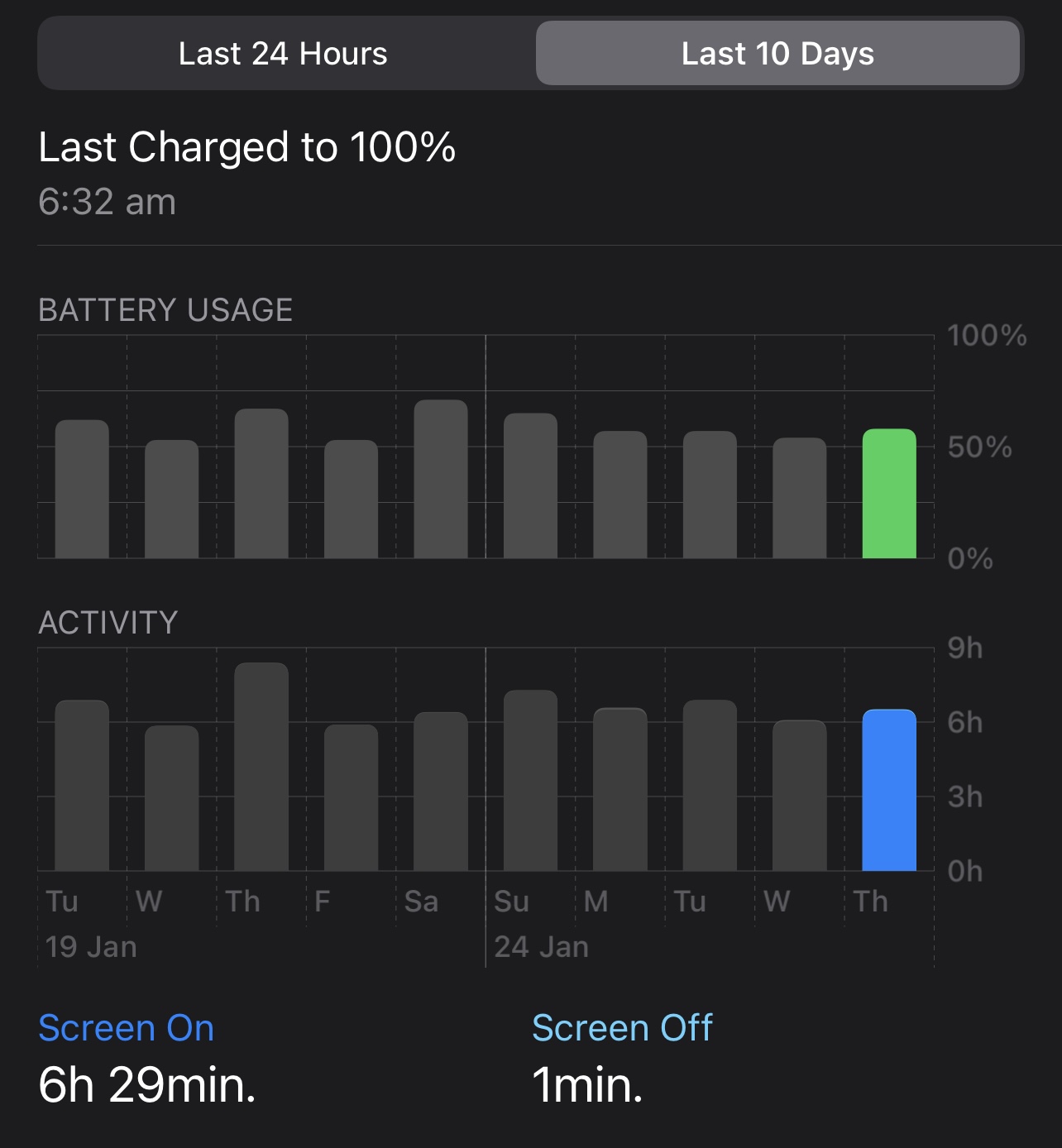The image size is (1062, 1148).
Task: Tap Monday's activity bar
Action: [x=619, y=789]
